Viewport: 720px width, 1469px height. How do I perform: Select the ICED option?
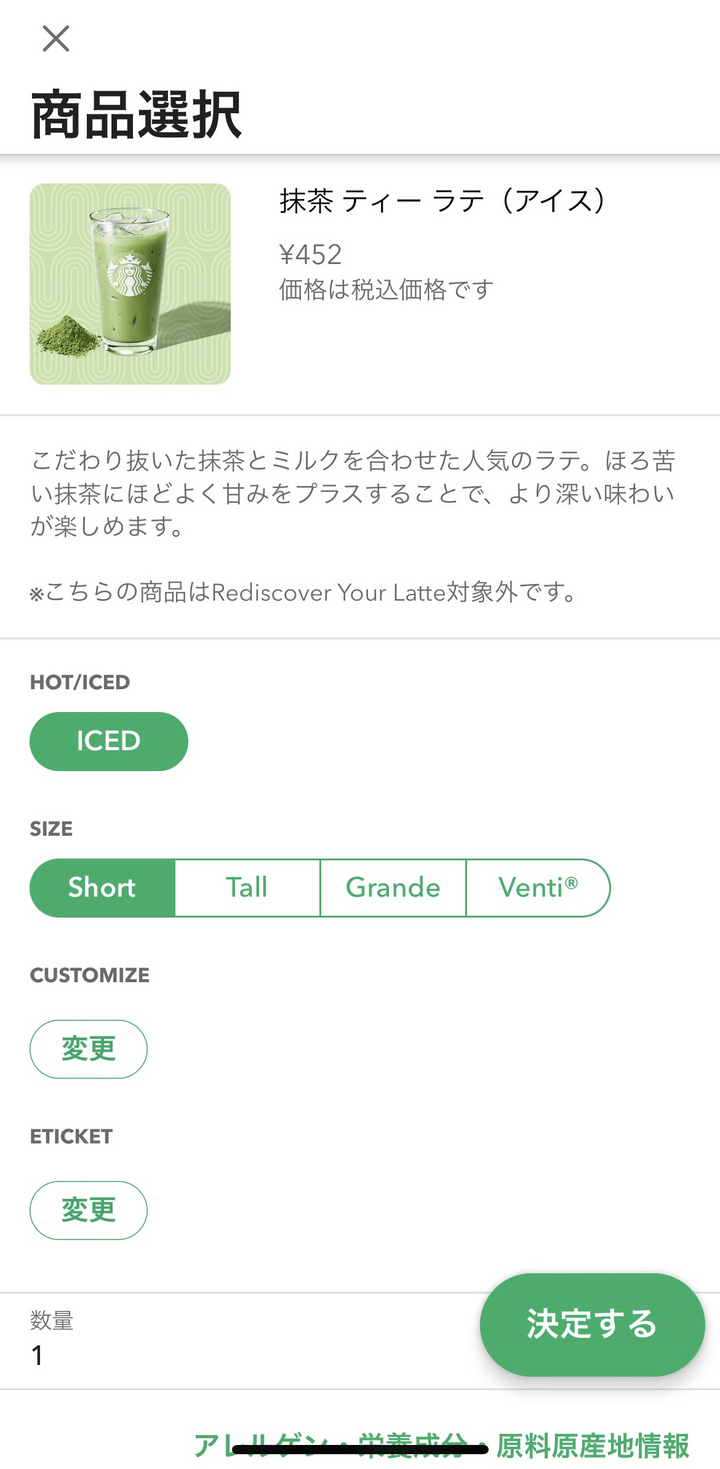click(109, 741)
